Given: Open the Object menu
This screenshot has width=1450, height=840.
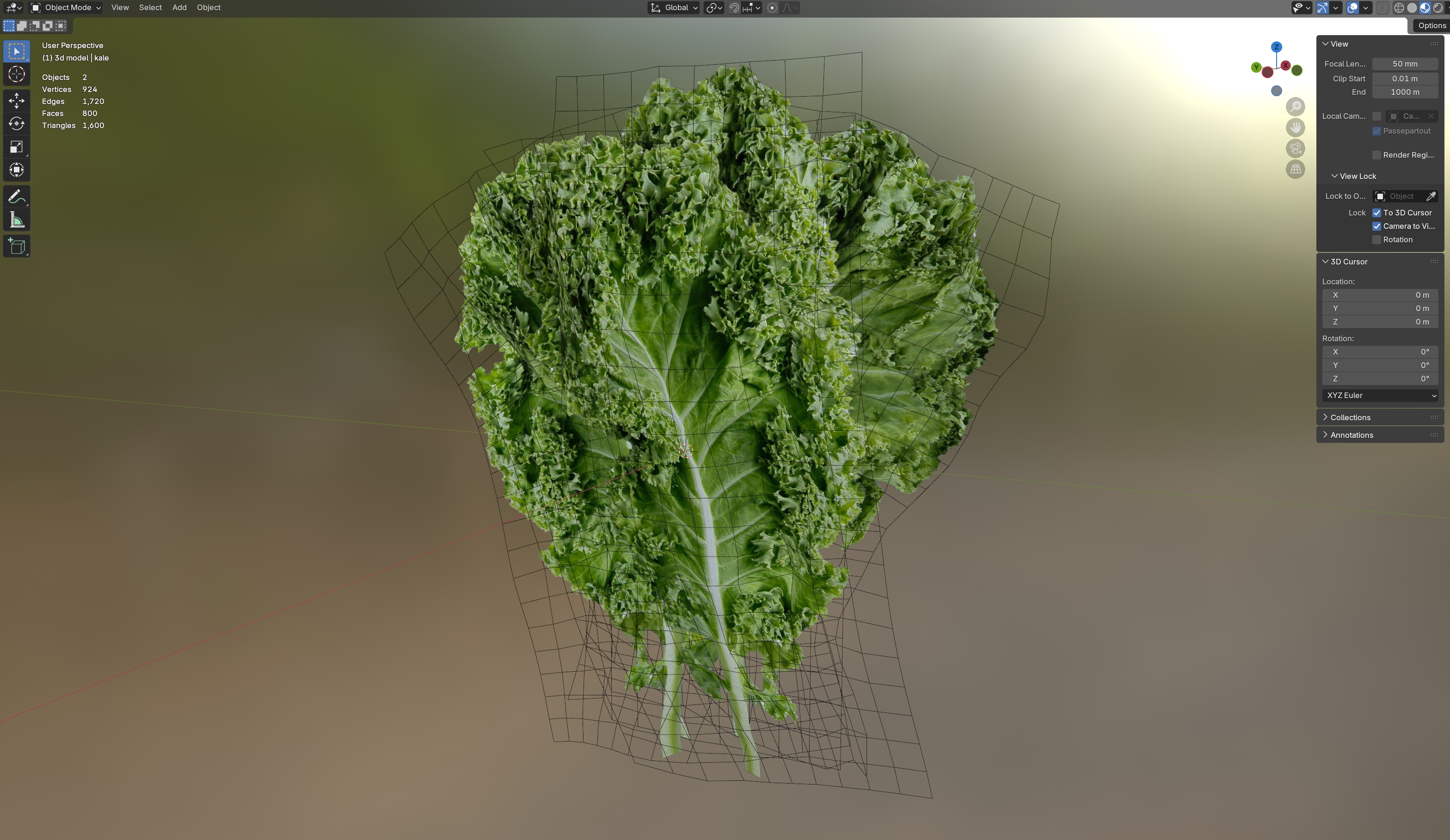Looking at the screenshot, I should 208,7.
